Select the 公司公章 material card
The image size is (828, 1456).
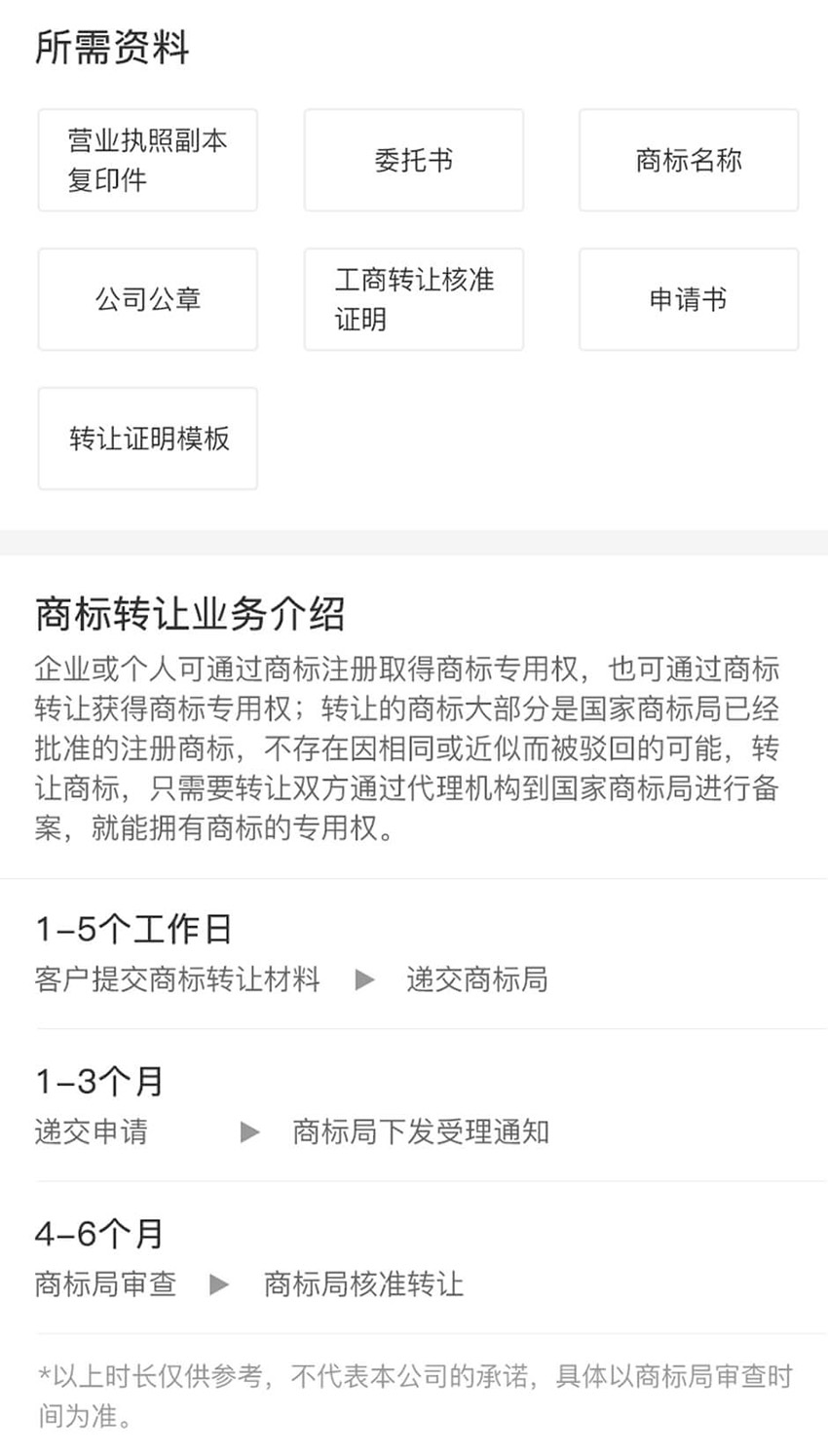pyautogui.click(x=147, y=299)
